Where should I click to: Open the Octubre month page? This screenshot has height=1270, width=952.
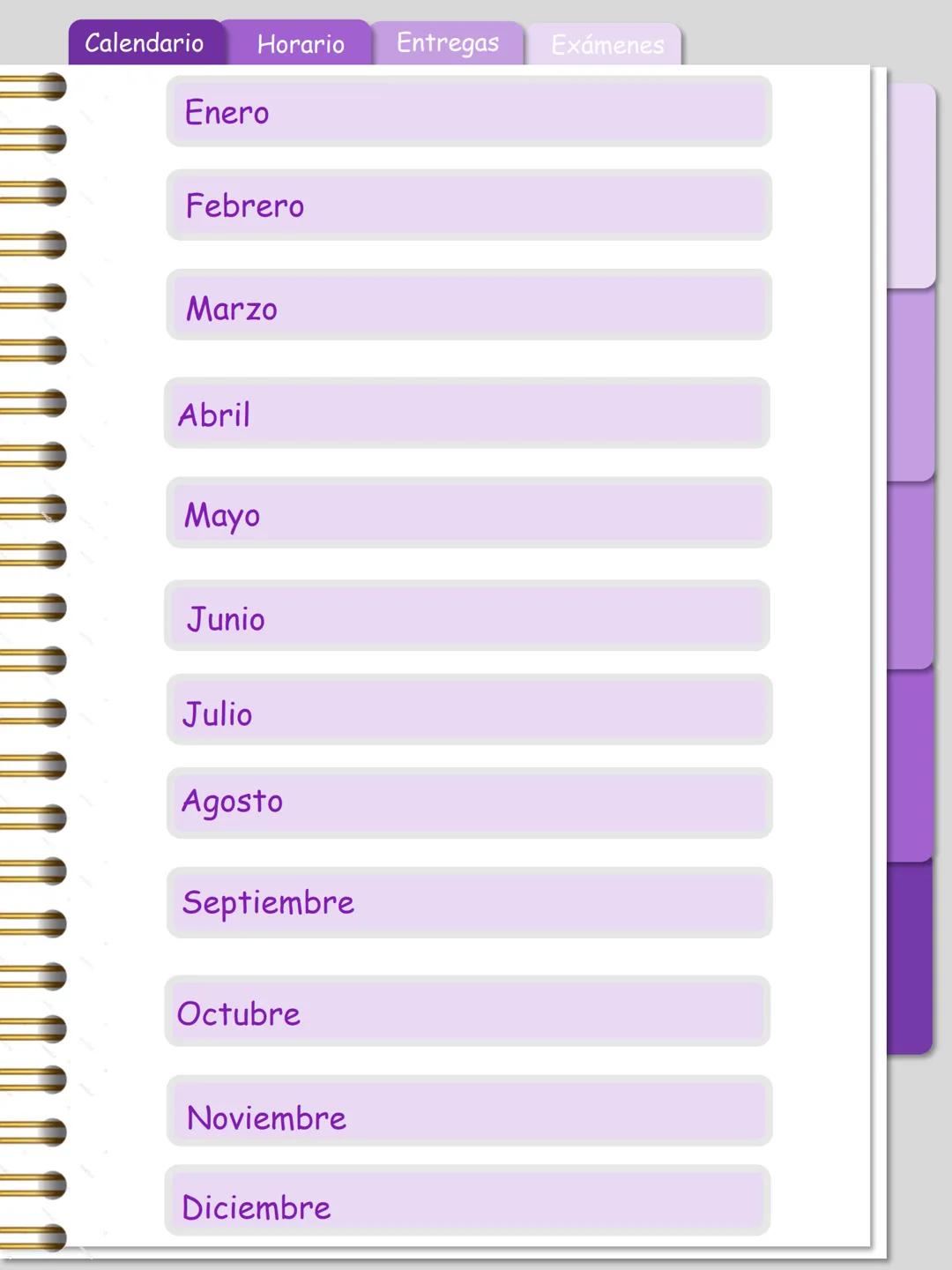[x=467, y=1012]
